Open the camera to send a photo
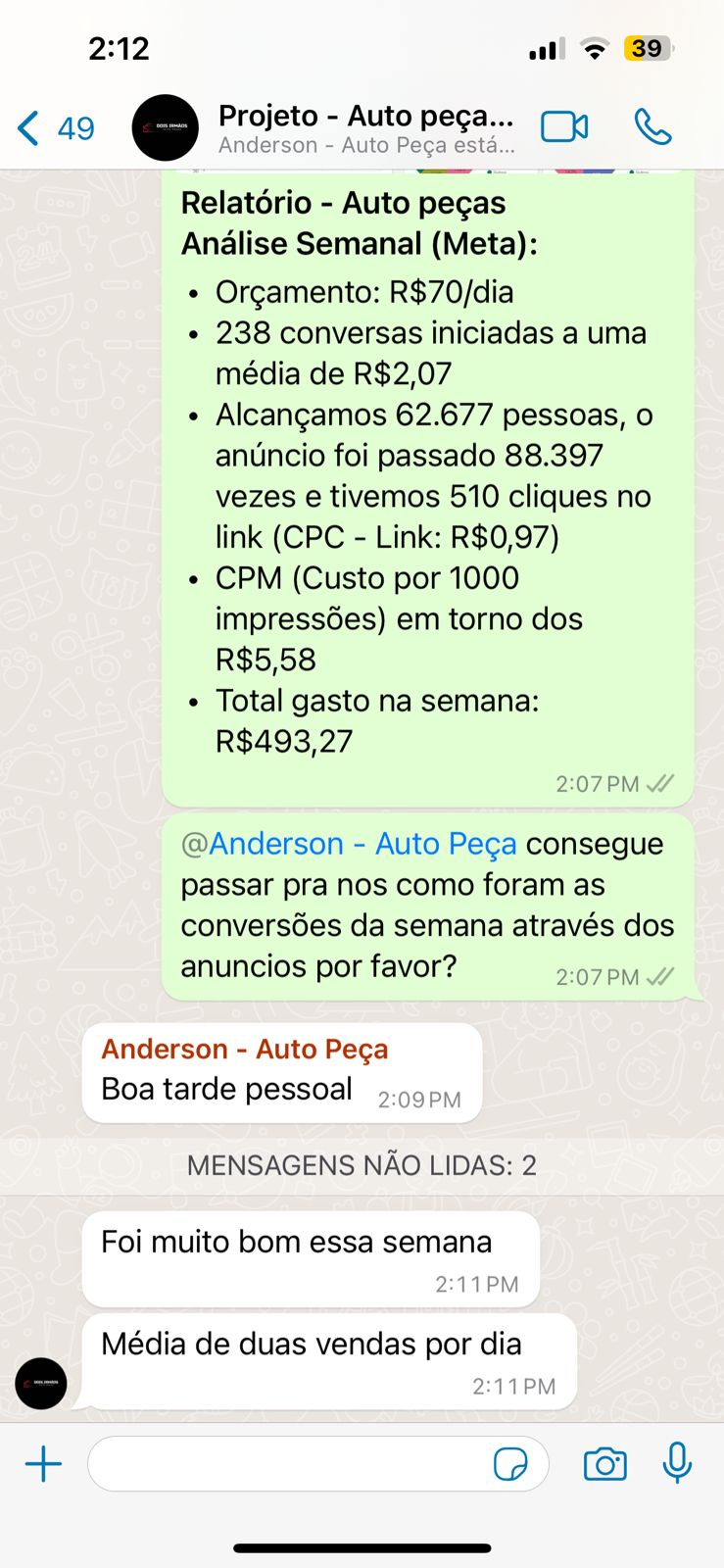Screen dimensions: 724x1568 pos(604,1464)
